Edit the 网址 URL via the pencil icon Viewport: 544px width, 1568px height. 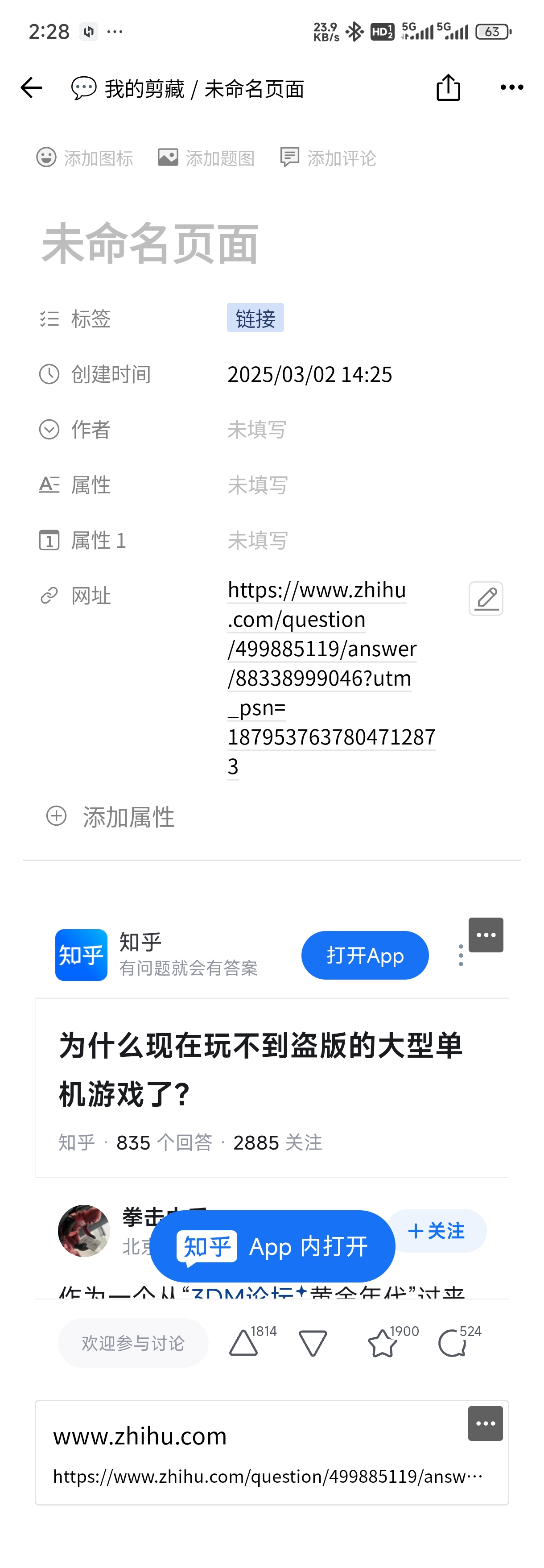click(x=485, y=598)
